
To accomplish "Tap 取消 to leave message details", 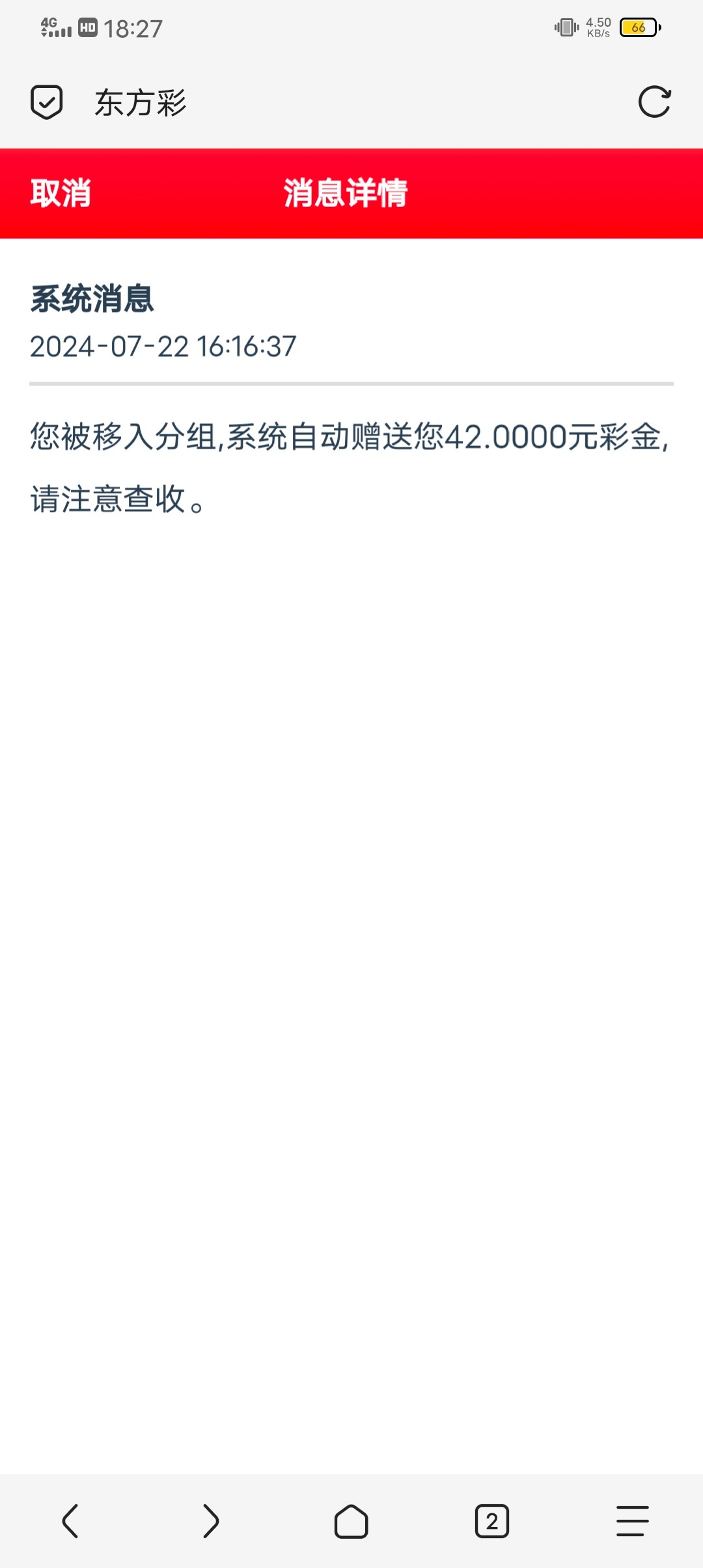I will pos(61,193).
